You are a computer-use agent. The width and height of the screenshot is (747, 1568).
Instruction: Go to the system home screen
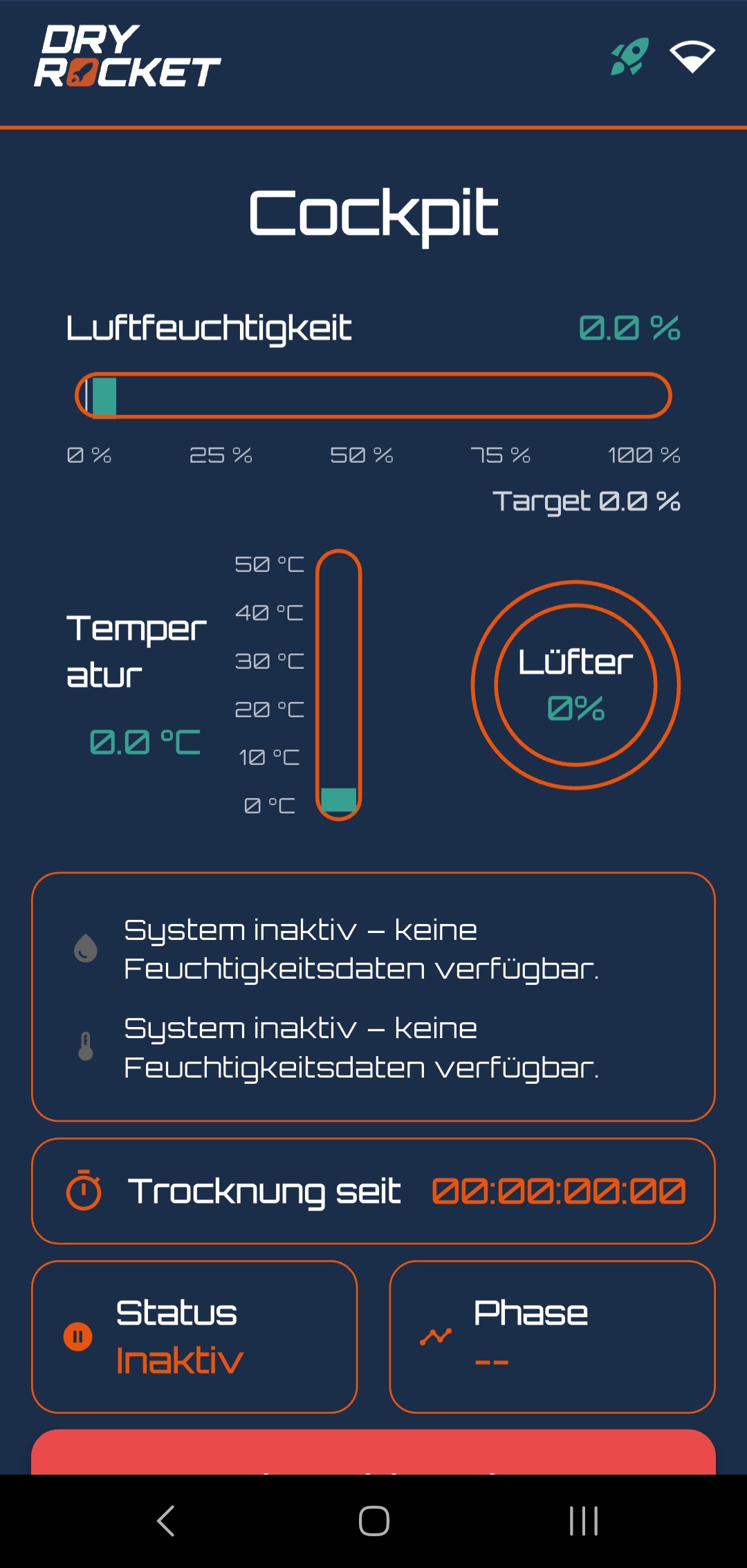click(373, 1521)
